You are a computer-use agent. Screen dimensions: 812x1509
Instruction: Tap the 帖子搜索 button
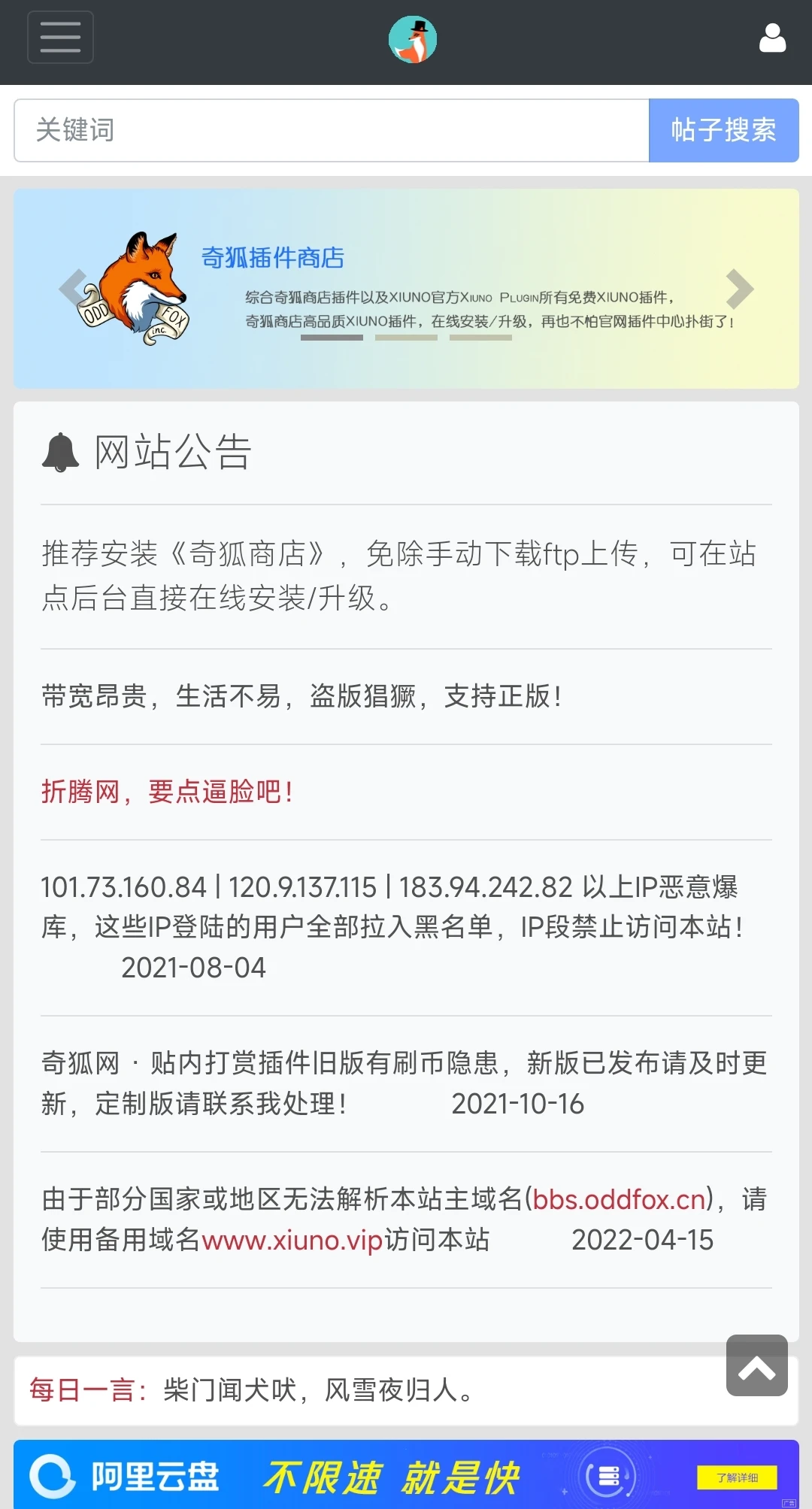pos(723,130)
